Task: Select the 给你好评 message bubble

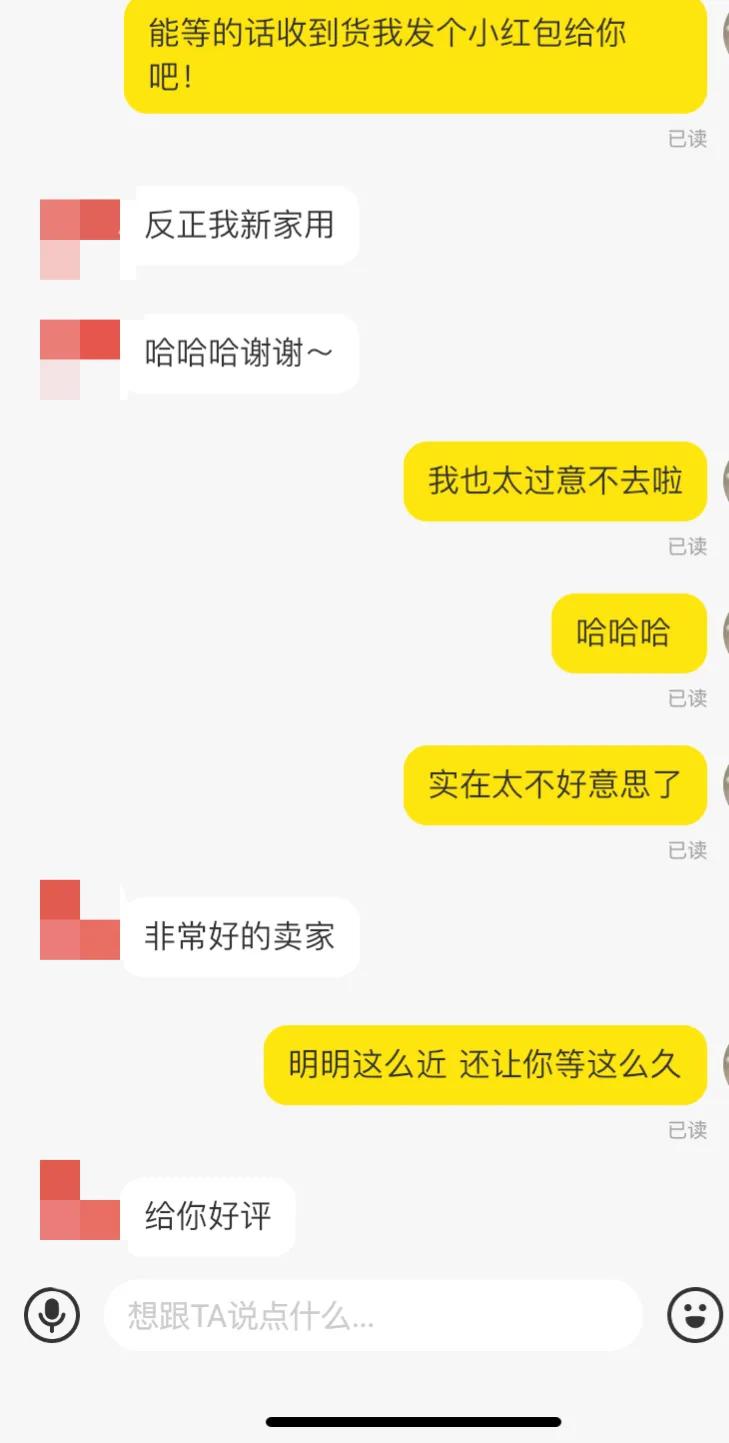Action: coord(209,1216)
